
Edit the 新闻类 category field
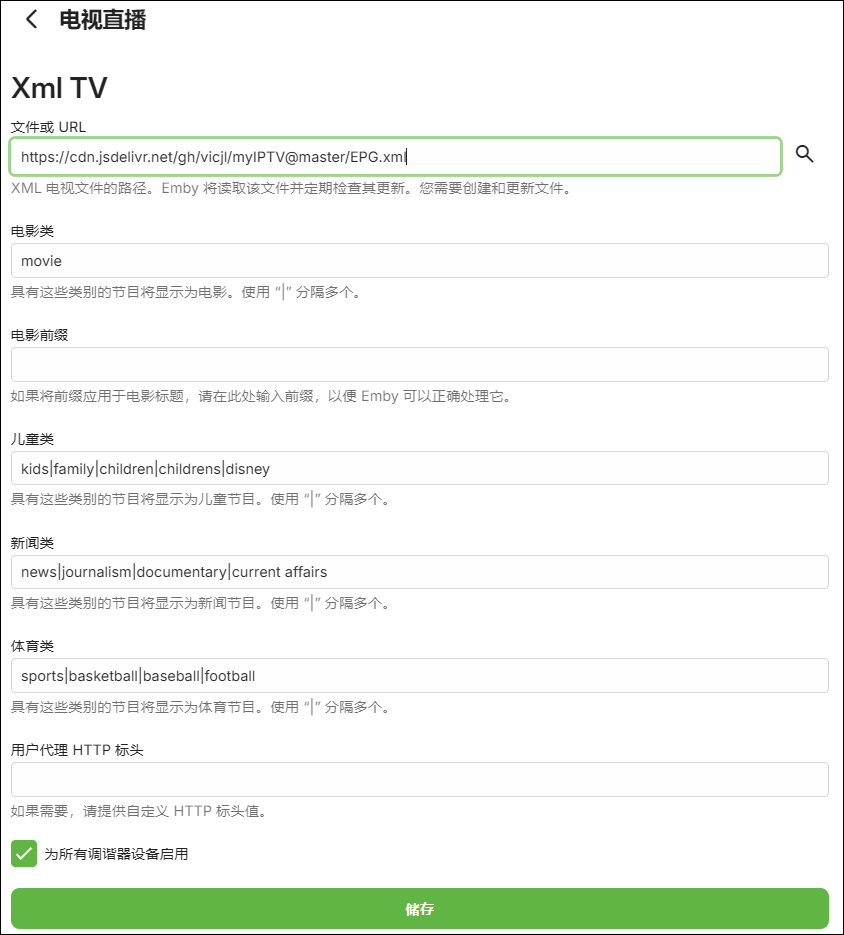point(419,572)
